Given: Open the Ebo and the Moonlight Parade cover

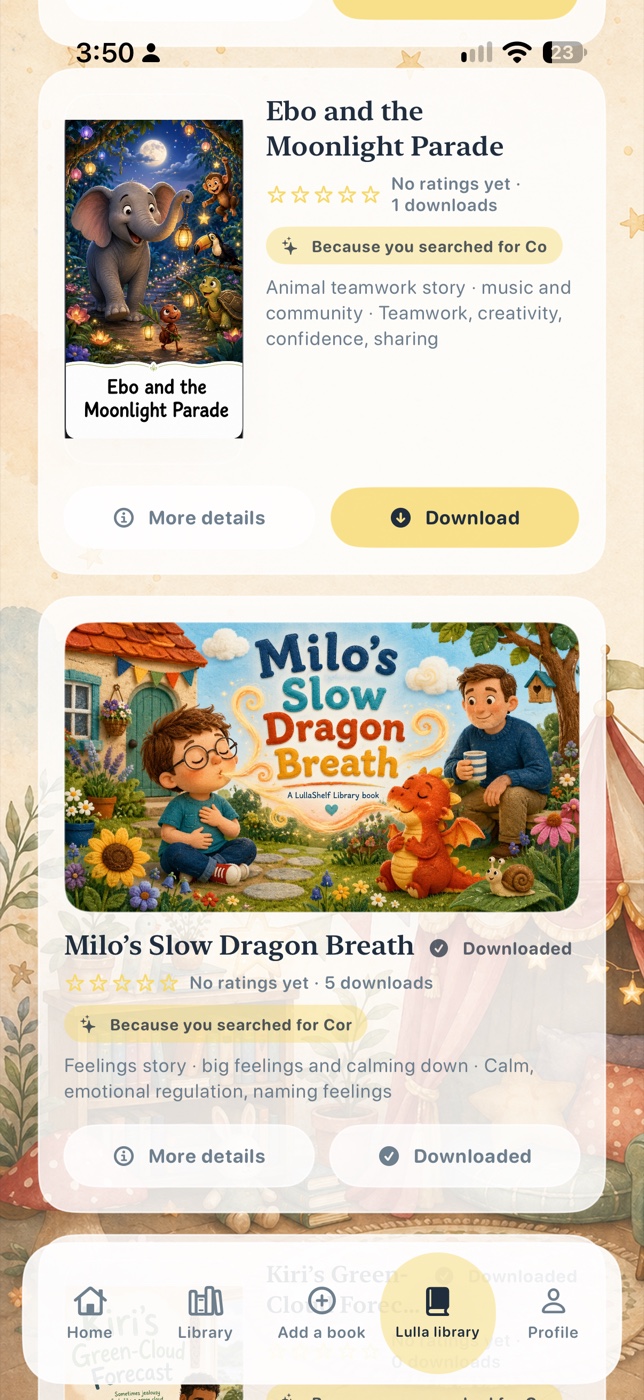Looking at the screenshot, I should coord(154,279).
